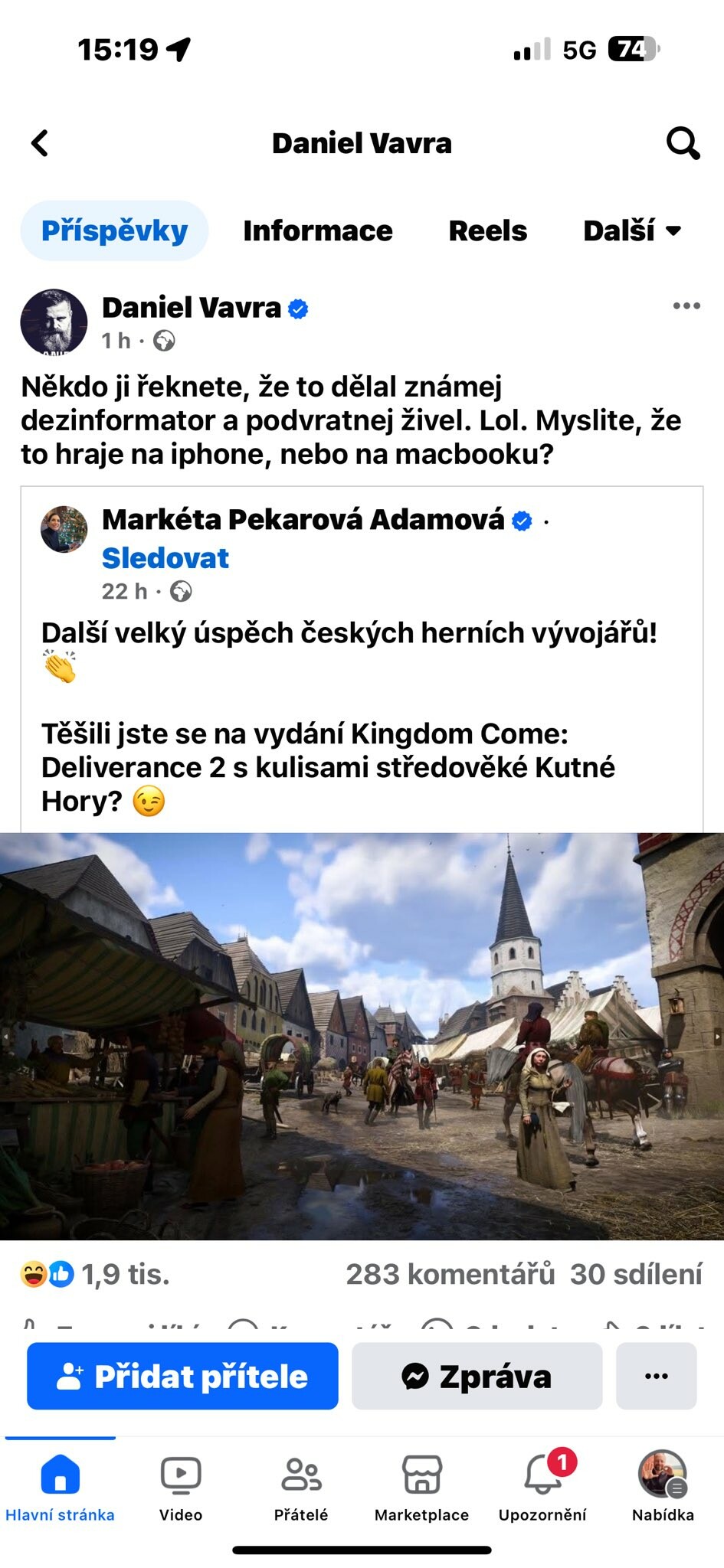
Task: Open search on Daniel Vavra's profile
Action: pyautogui.click(x=683, y=143)
